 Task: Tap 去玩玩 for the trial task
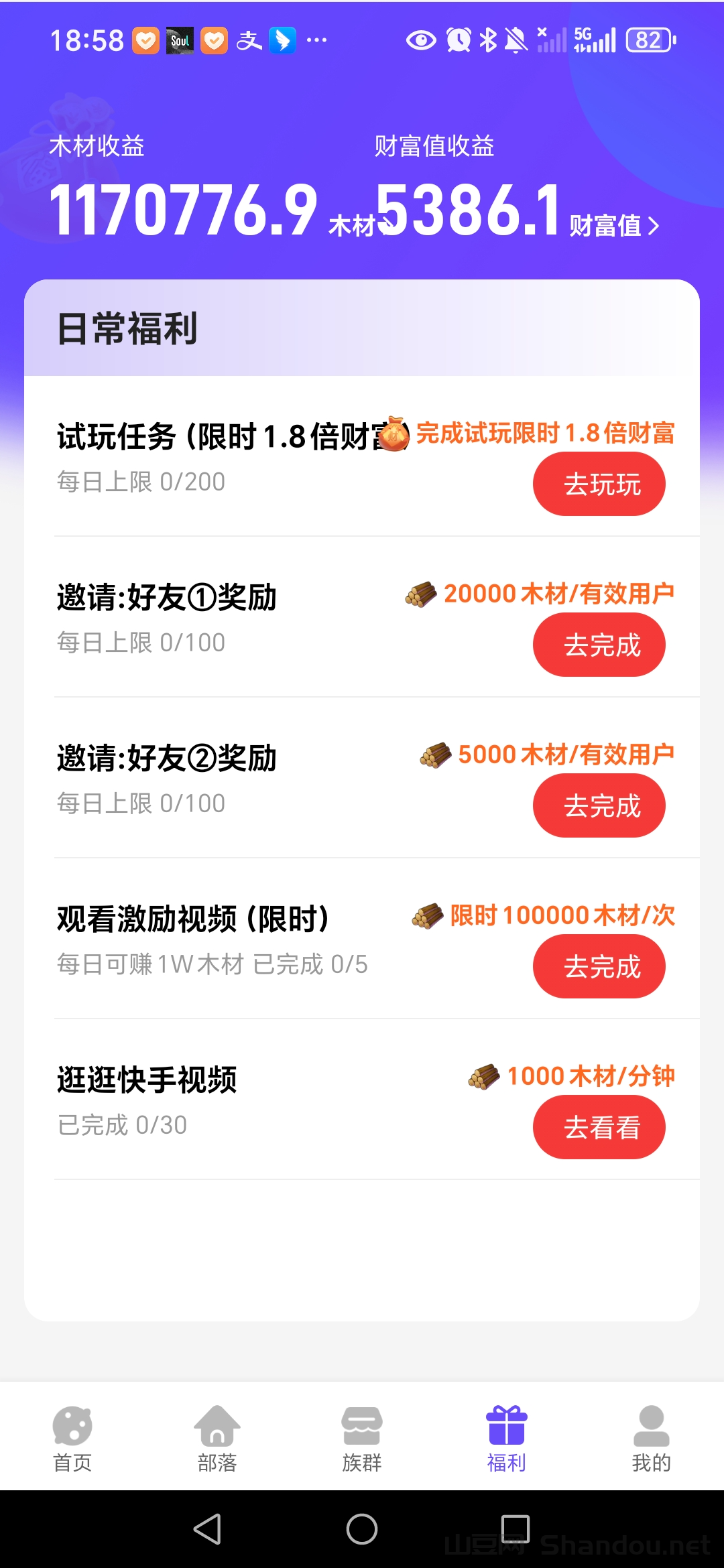pyautogui.click(x=599, y=483)
